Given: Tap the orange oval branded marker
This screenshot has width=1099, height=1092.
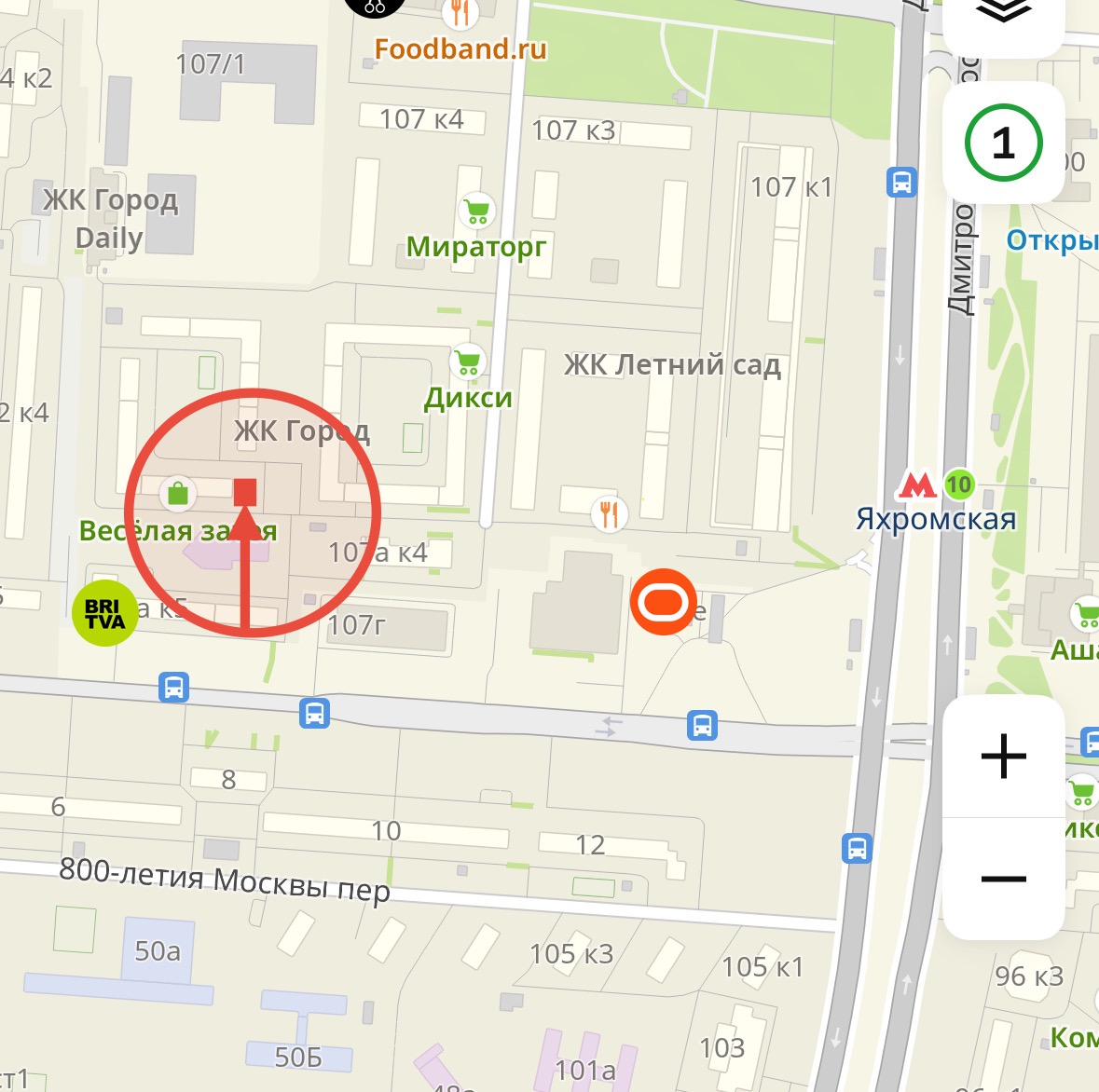Looking at the screenshot, I should click(663, 602).
